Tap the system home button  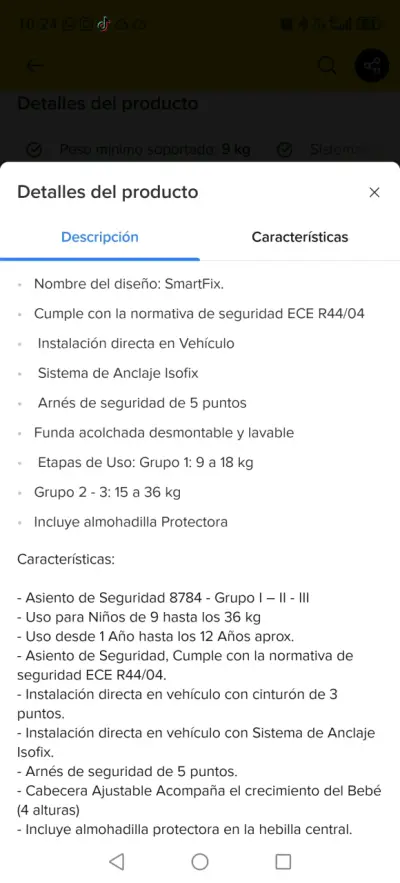pyautogui.click(x=200, y=861)
